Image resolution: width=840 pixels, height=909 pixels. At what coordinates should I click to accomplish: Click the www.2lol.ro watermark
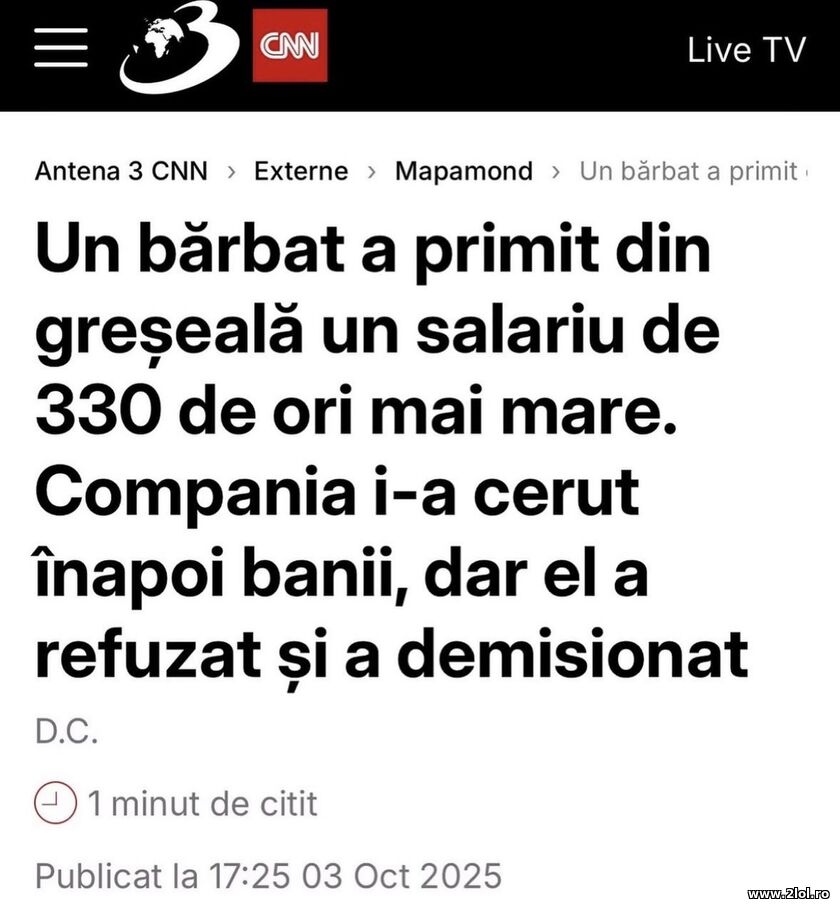[787, 895]
